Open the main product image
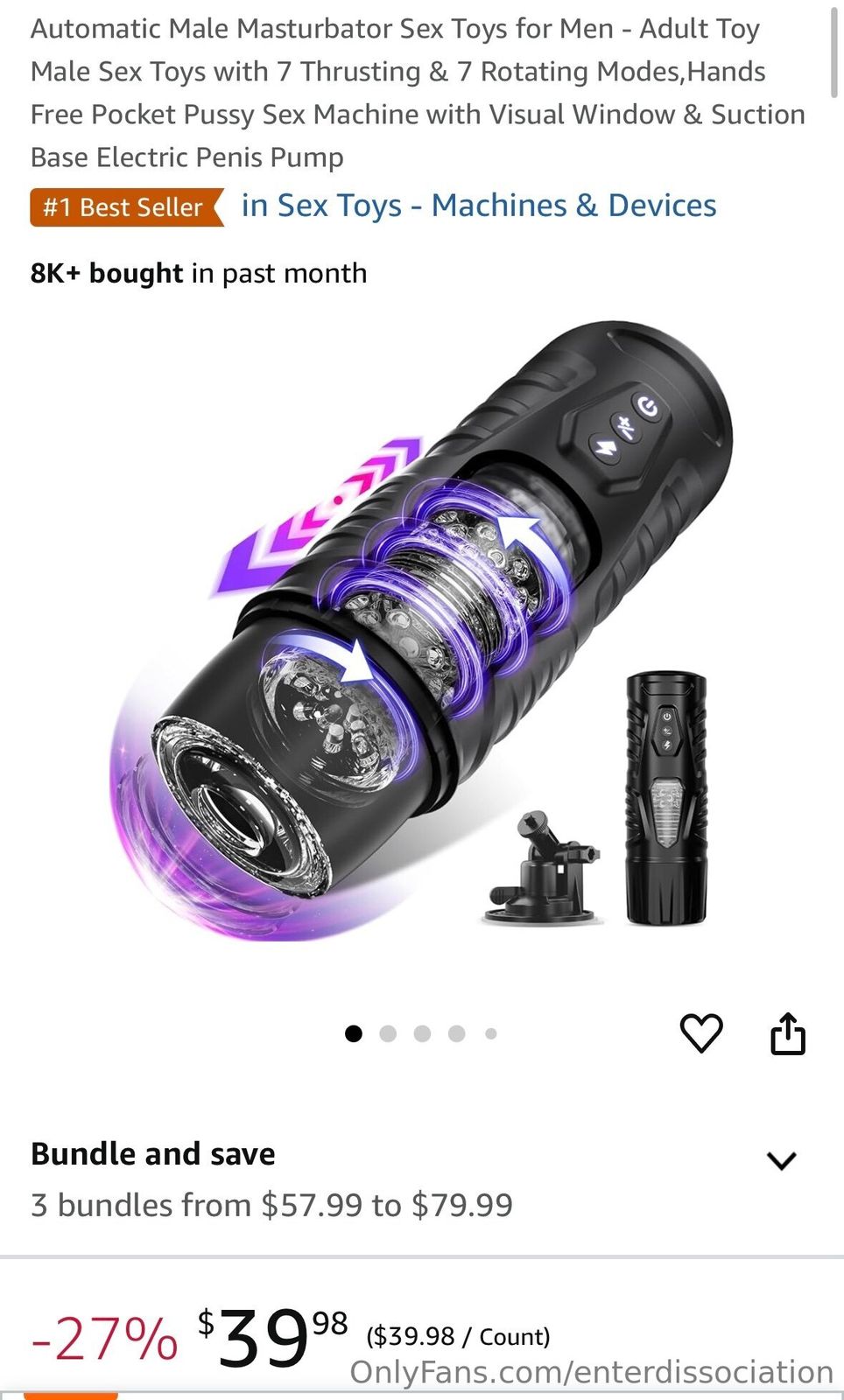This screenshot has height=1400, width=844. [x=422, y=630]
